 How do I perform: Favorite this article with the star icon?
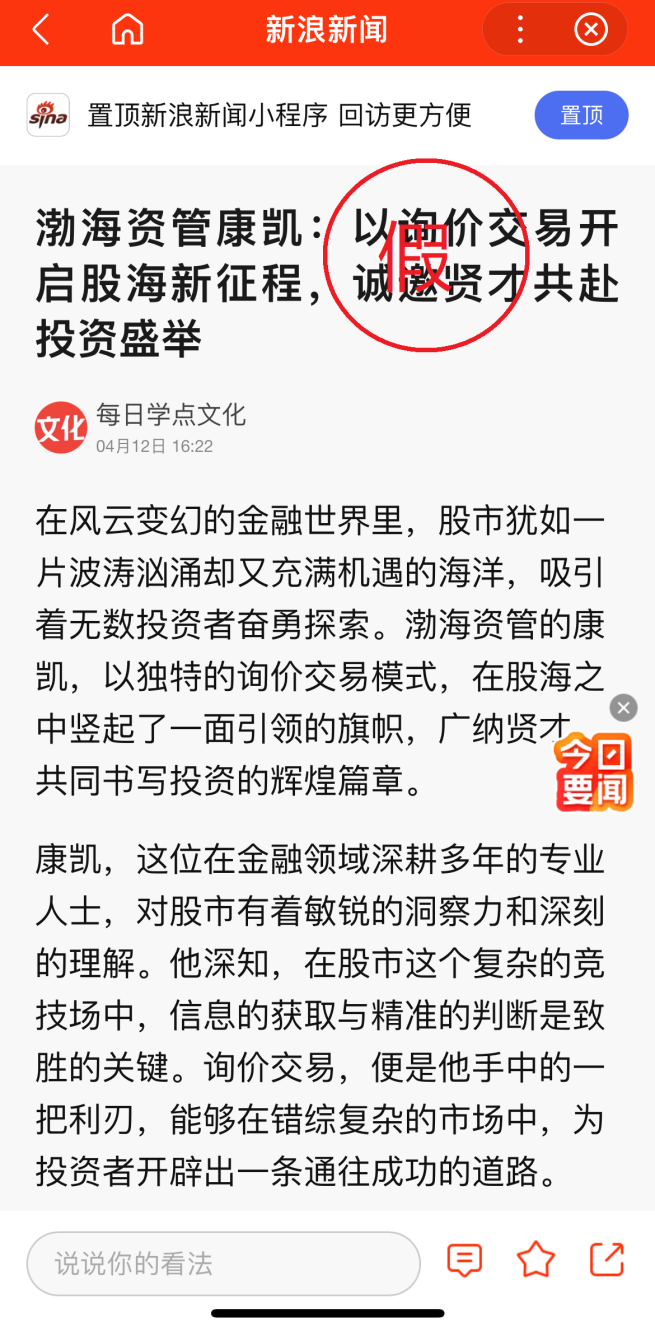pos(536,1260)
